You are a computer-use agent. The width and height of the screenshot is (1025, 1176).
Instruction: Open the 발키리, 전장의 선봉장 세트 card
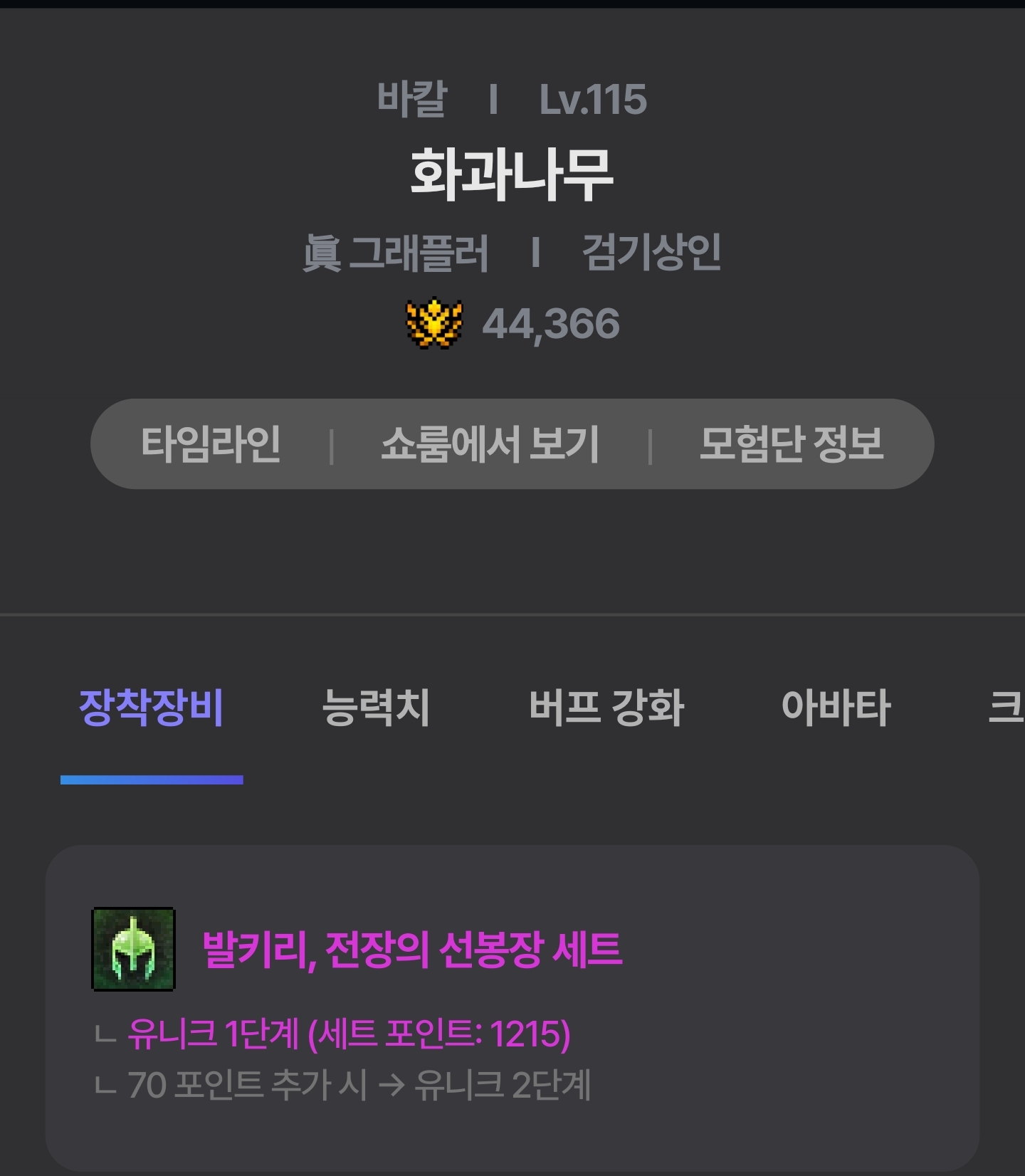pyautogui.click(x=511, y=1007)
